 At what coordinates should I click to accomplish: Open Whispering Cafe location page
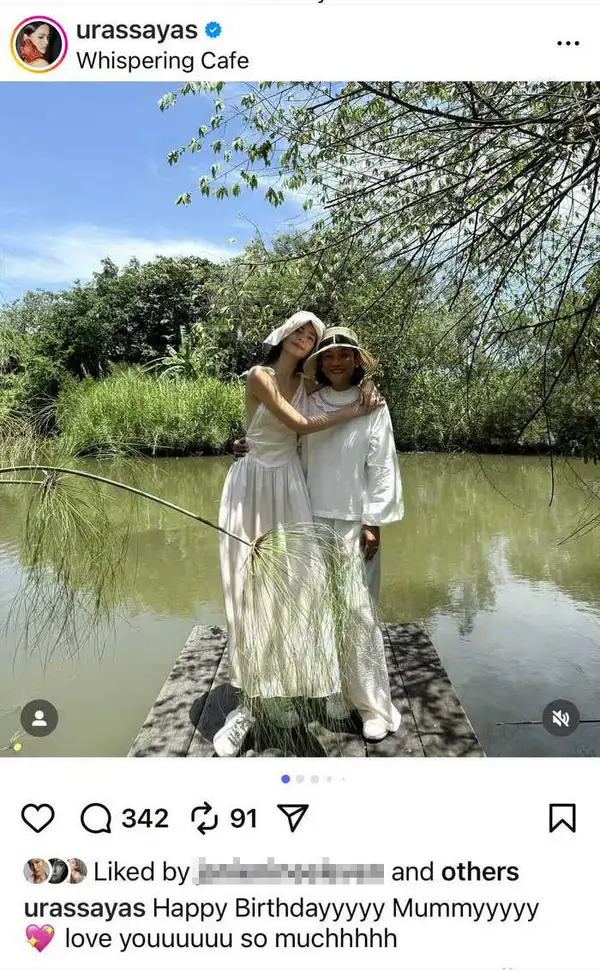pyautogui.click(x=162, y=60)
